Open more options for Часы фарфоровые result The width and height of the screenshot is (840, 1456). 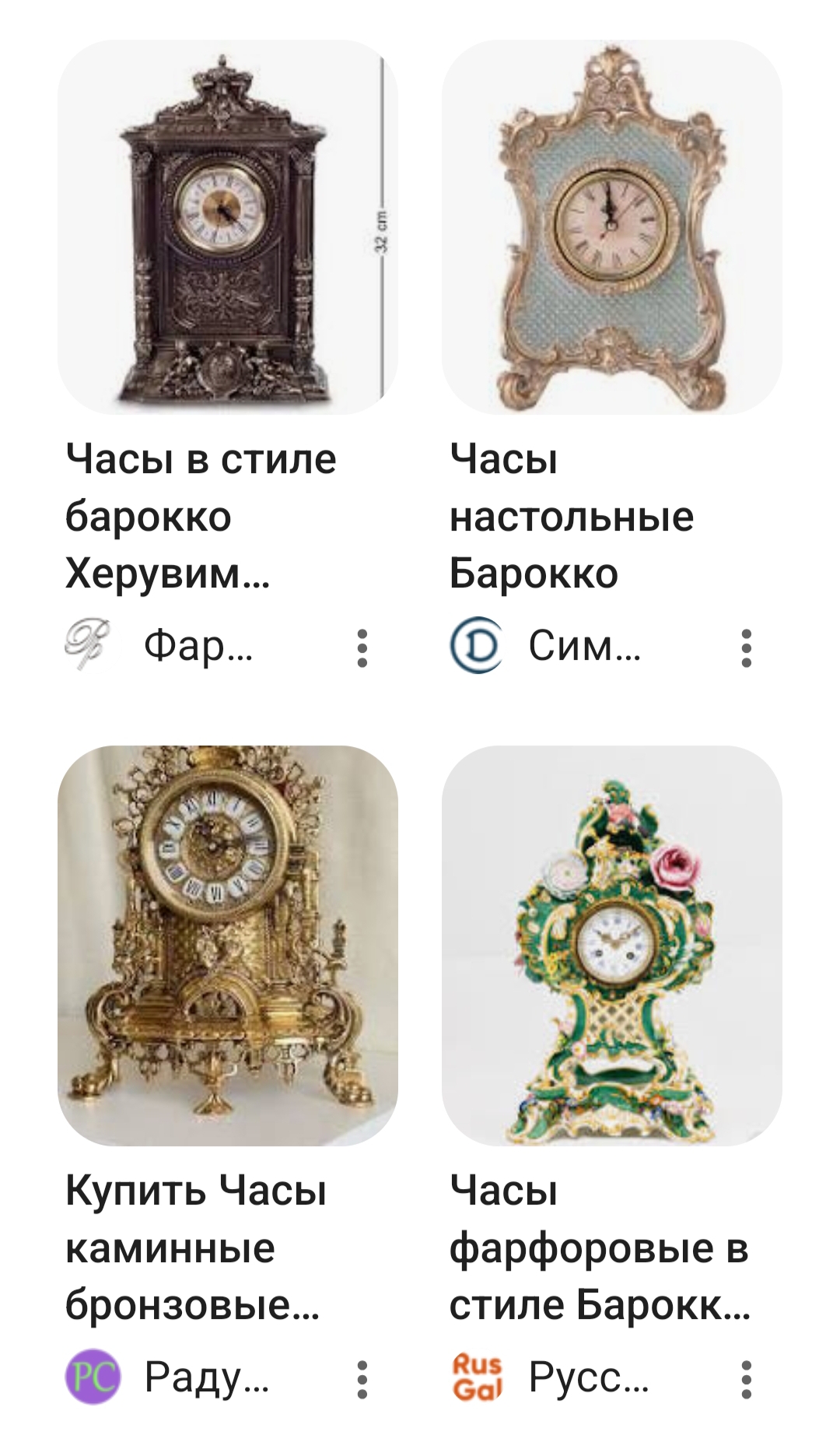point(746,1380)
